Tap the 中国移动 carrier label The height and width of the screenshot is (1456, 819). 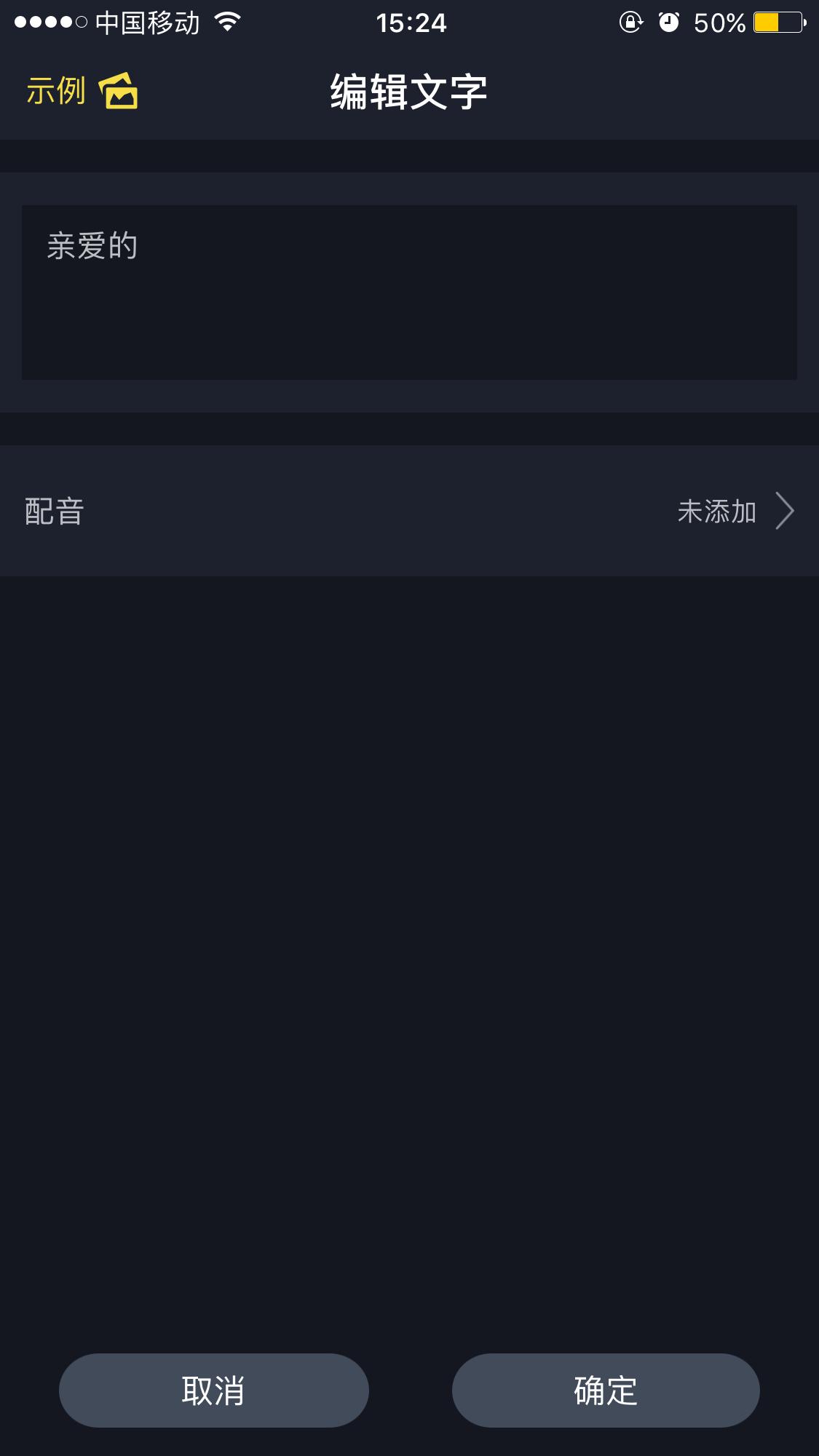click(x=144, y=21)
